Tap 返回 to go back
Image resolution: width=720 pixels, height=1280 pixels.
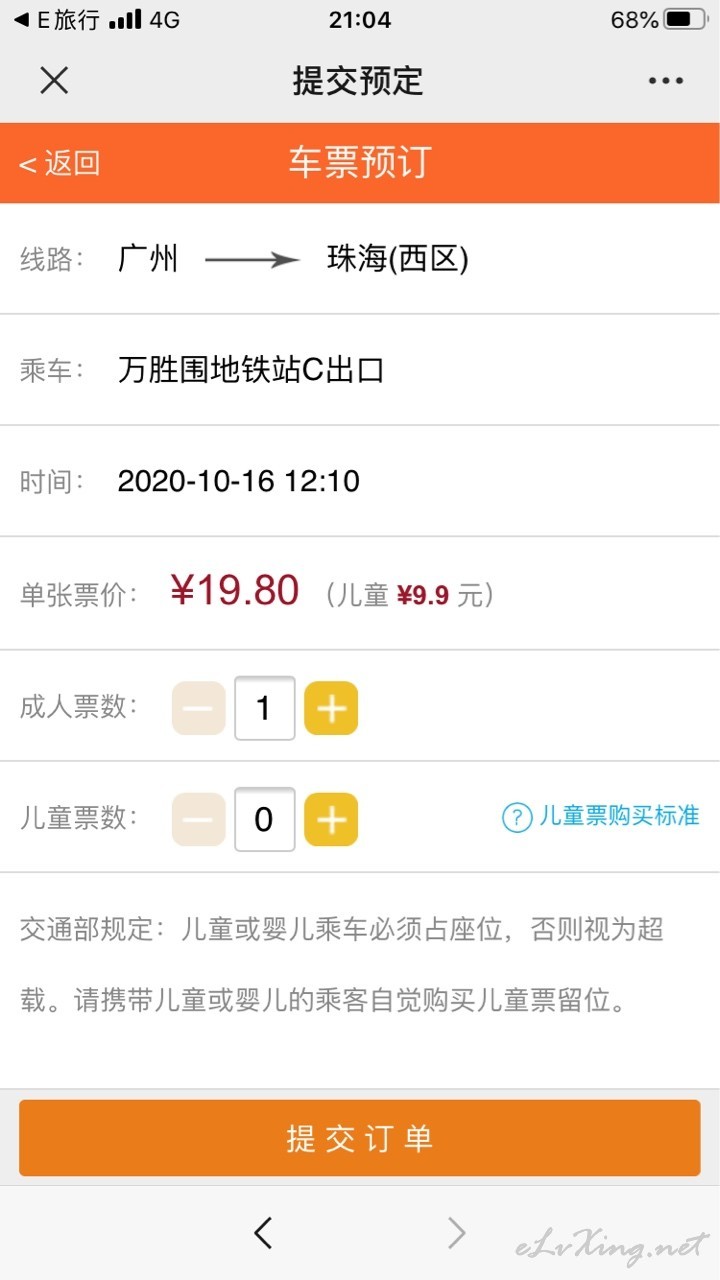(60, 163)
